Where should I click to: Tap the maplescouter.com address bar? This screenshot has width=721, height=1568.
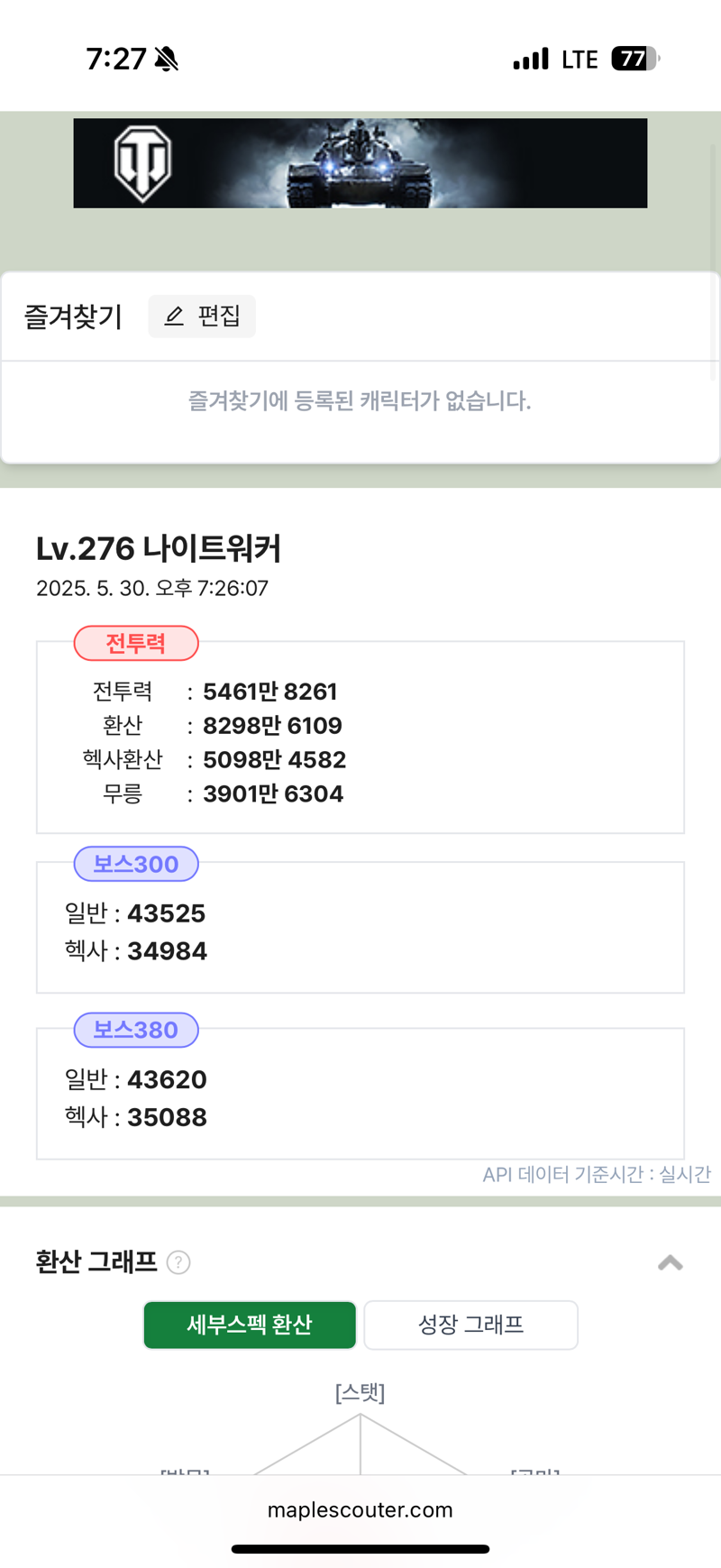360,1509
